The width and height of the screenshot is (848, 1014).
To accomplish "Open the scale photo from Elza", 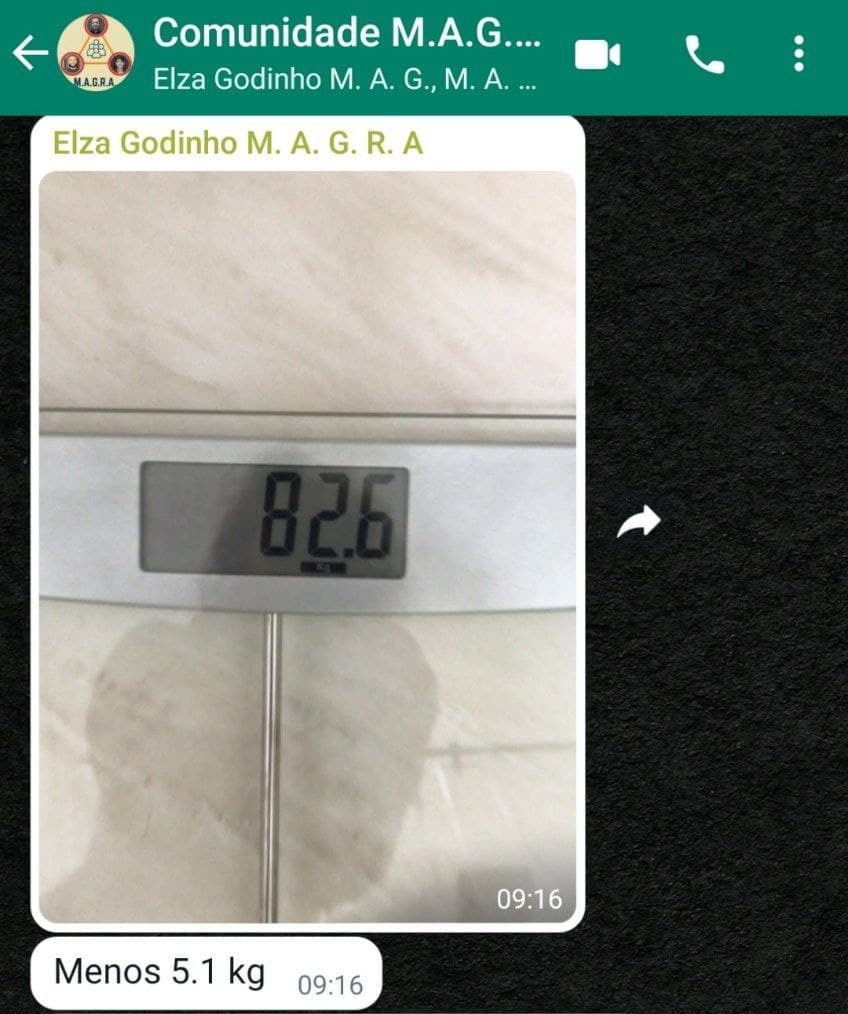I will 307,545.
